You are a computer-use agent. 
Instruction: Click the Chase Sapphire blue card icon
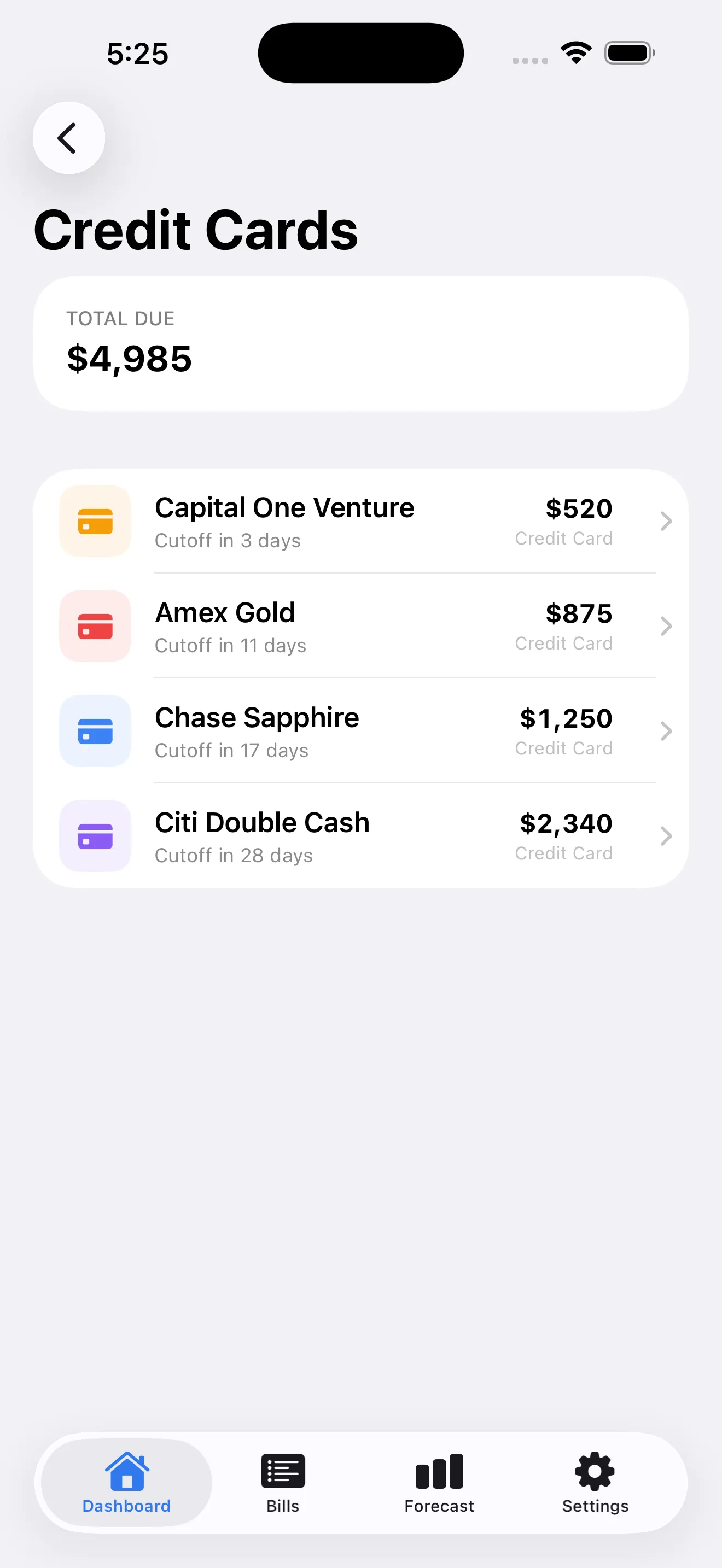(x=95, y=732)
